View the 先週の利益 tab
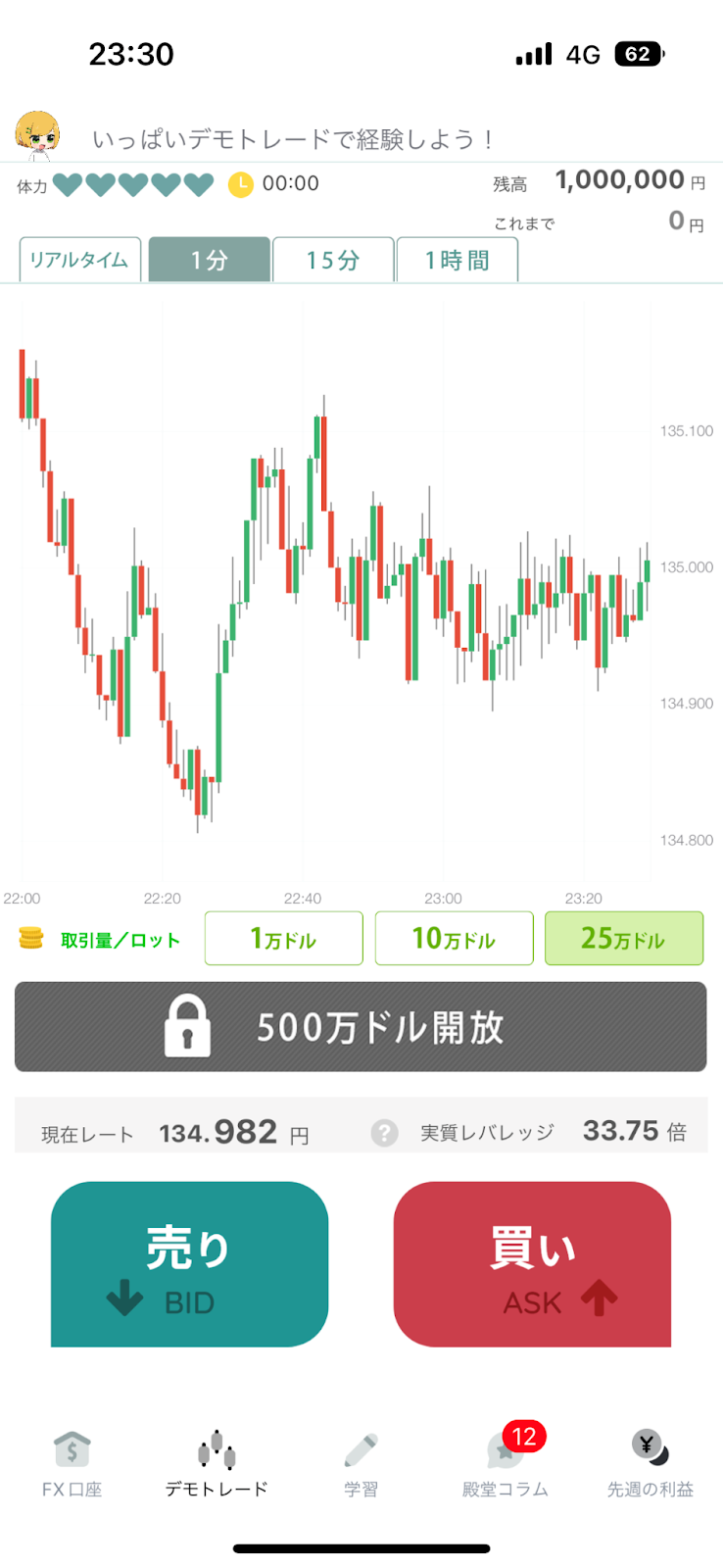The height and width of the screenshot is (1568, 723). [x=650, y=1464]
